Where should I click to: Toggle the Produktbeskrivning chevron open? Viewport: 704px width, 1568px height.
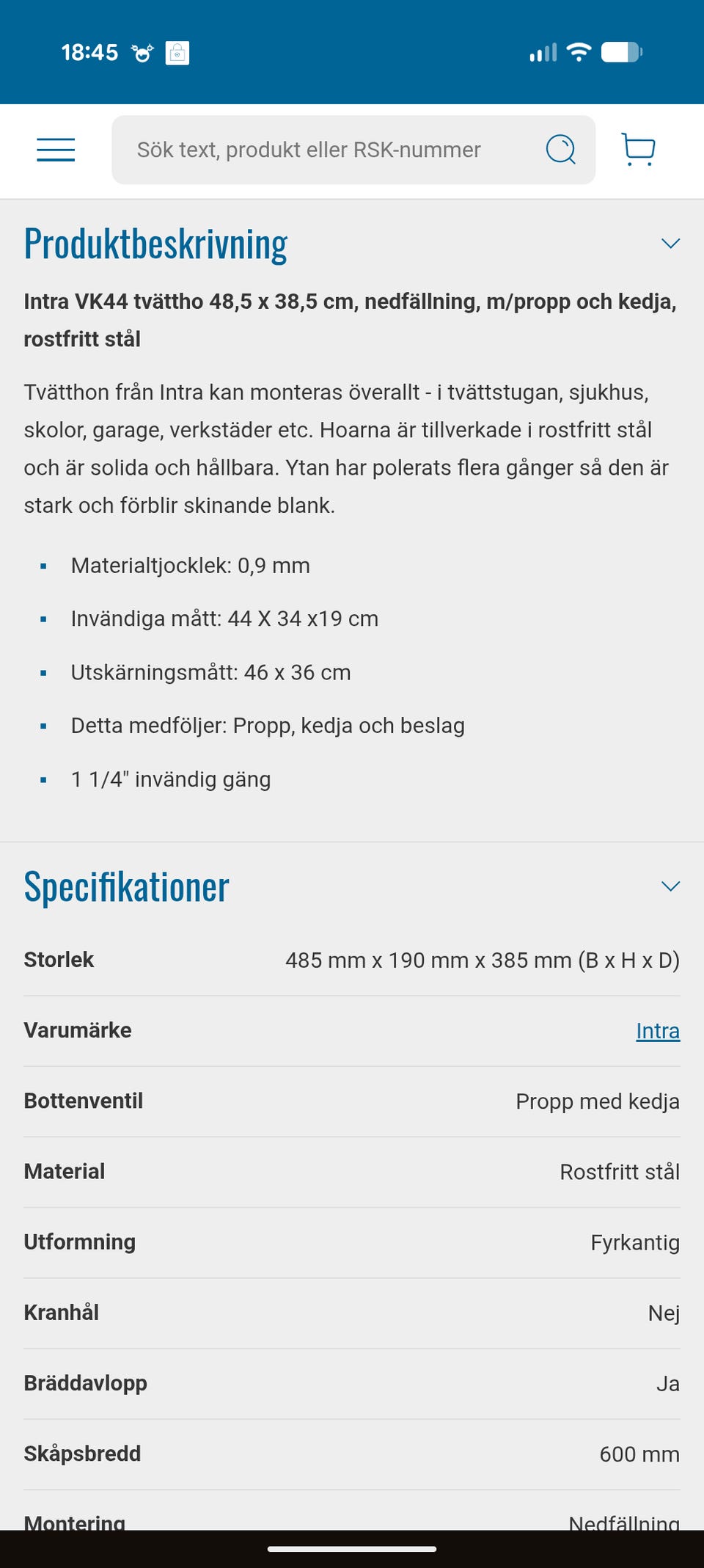tap(670, 243)
